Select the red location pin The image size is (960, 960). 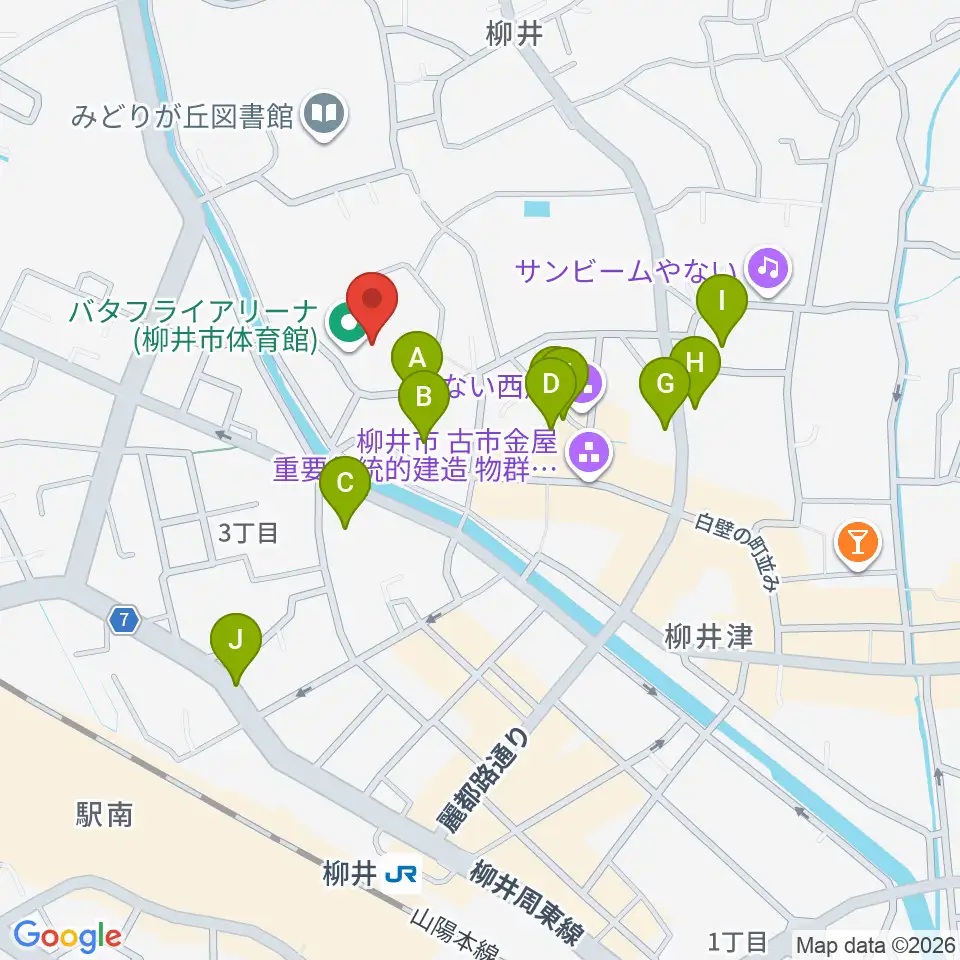372,302
